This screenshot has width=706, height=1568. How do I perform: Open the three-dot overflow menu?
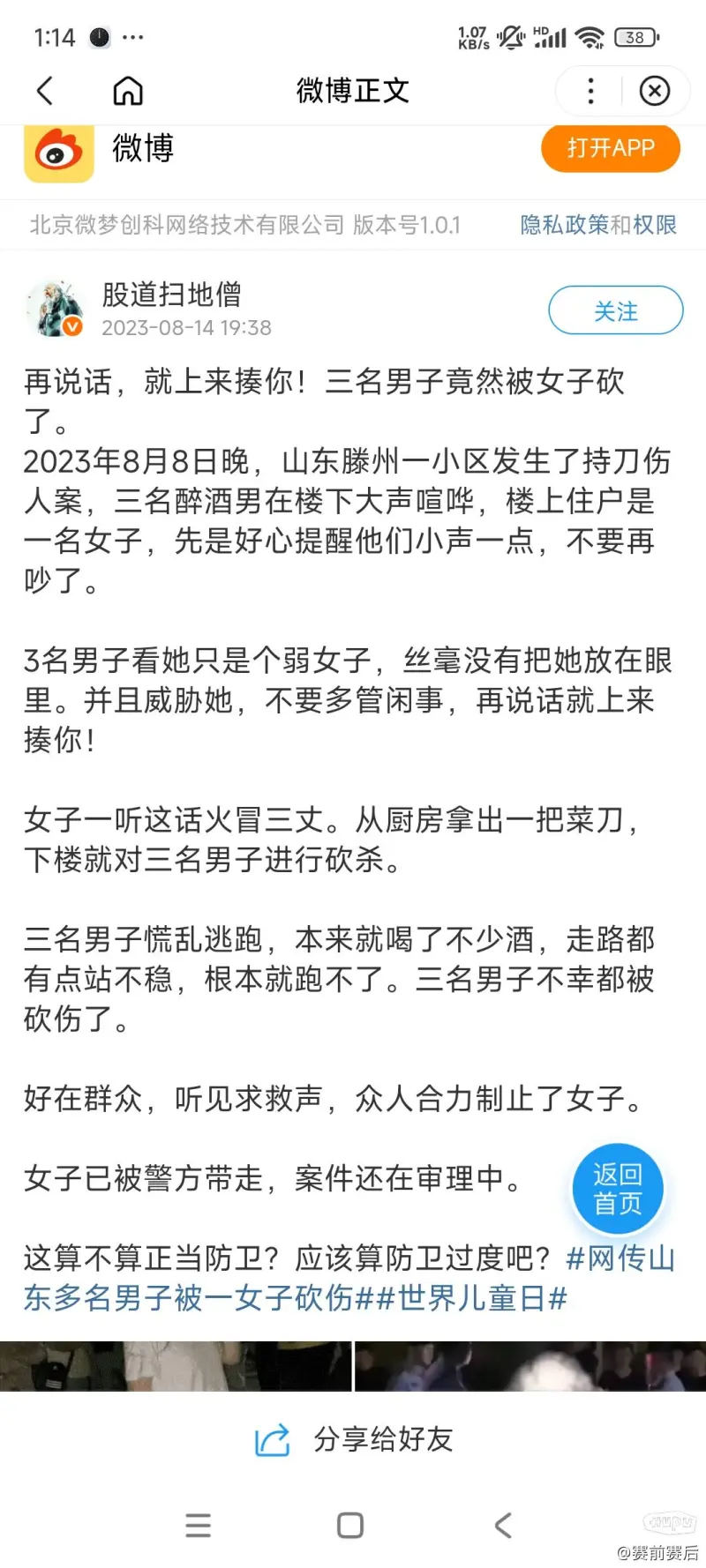[x=590, y=90]
